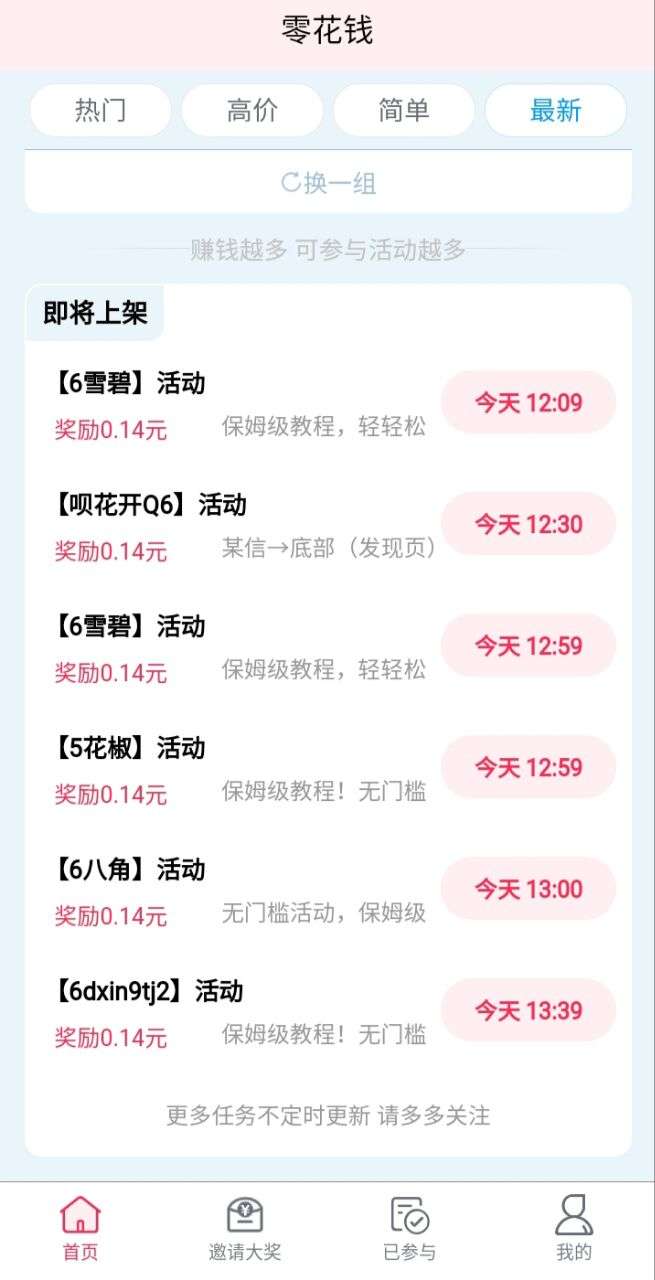The image size is (655, 1280).
Task: Tap 换一组 to refresh the task group
Action: pos(328,183)
